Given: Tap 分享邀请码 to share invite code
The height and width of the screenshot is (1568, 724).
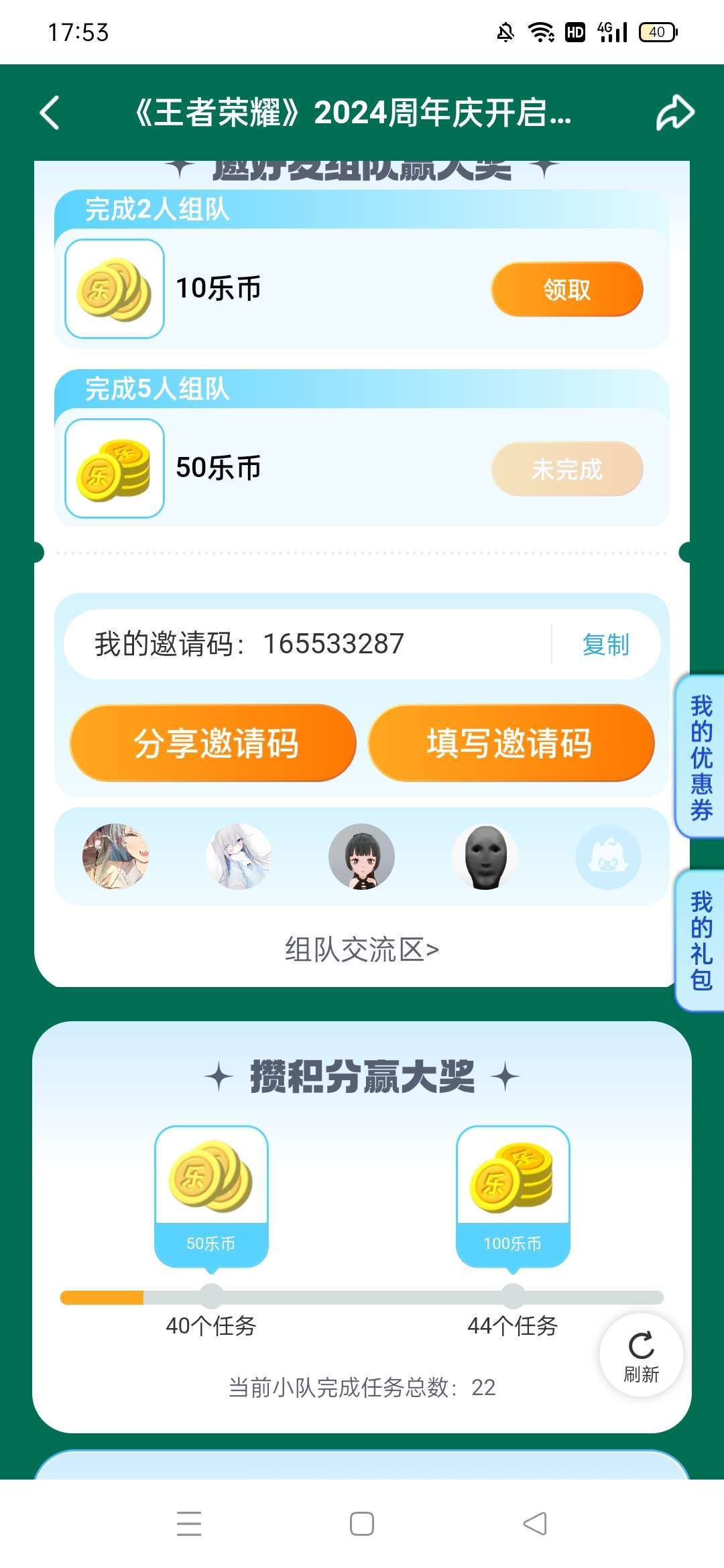Looking at the screenshot, I should (213, 743).
